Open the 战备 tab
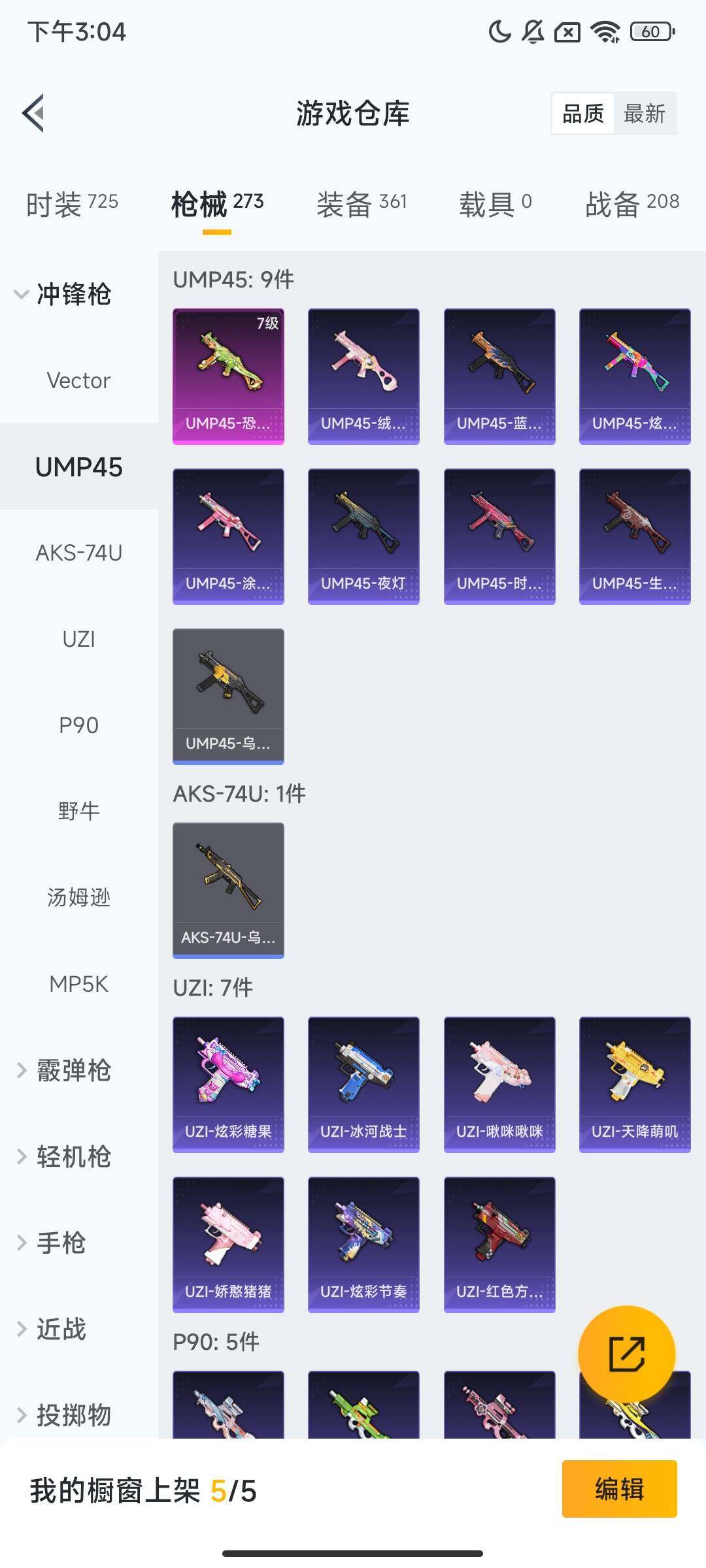Image resolution: width=706 pixels, height=1568 pixels. click(631, 204)
